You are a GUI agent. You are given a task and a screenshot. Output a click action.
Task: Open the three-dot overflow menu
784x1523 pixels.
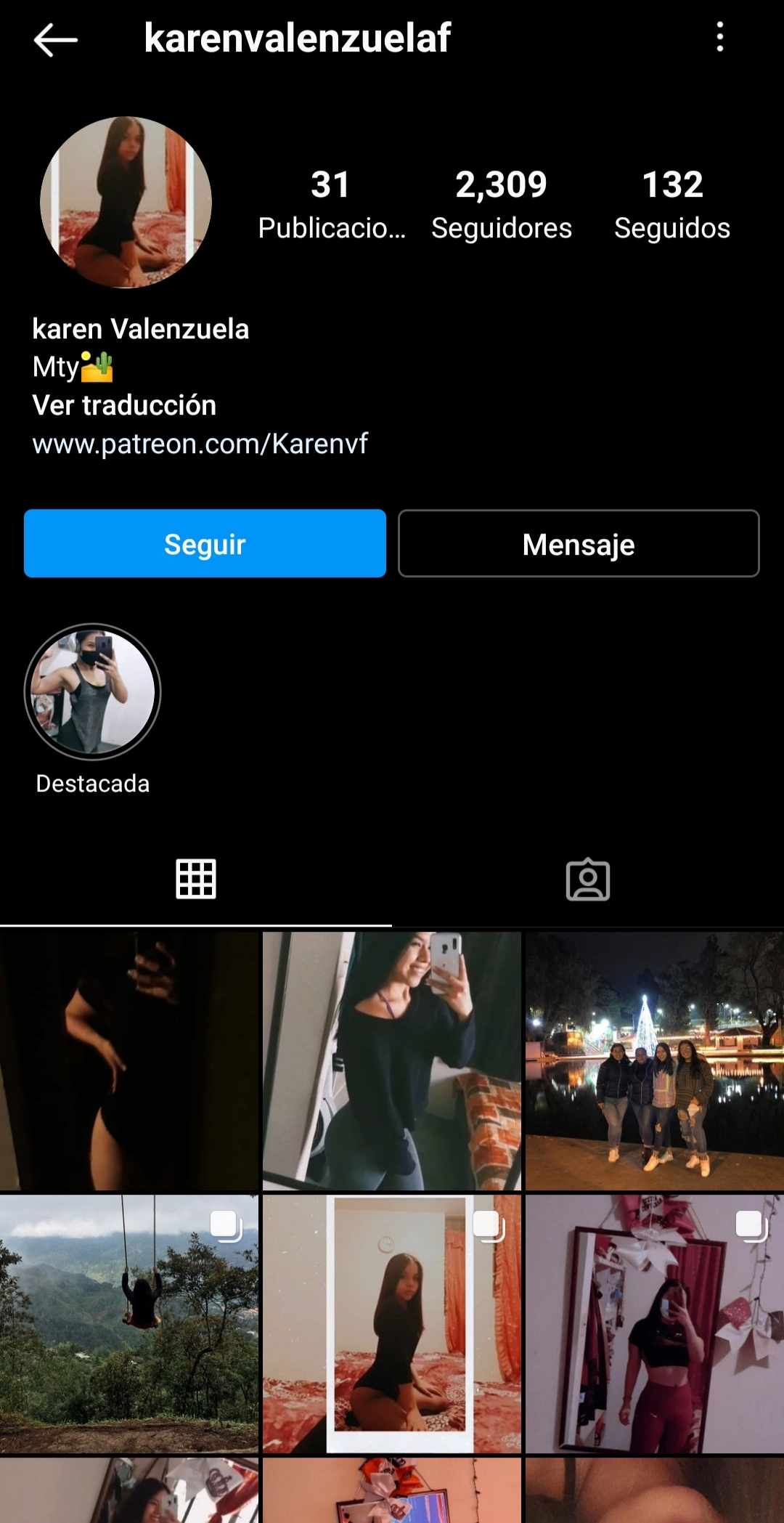(x=719, y=37)
